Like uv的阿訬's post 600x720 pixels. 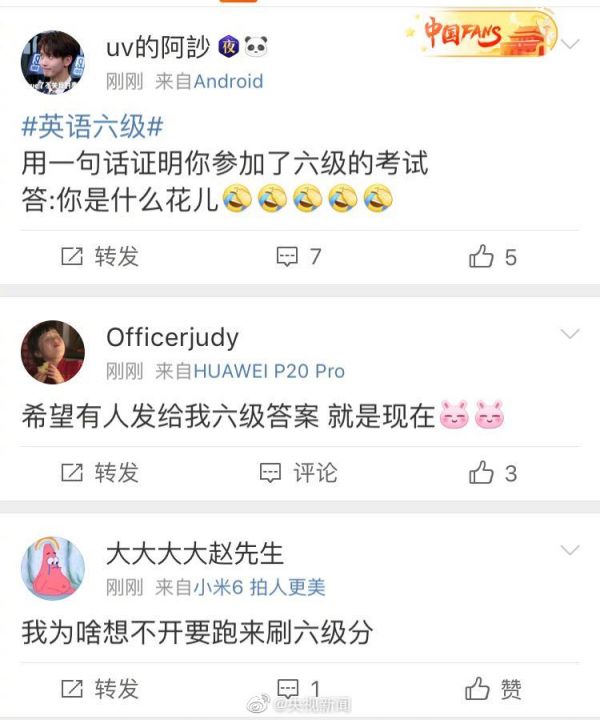click(493, 257)
